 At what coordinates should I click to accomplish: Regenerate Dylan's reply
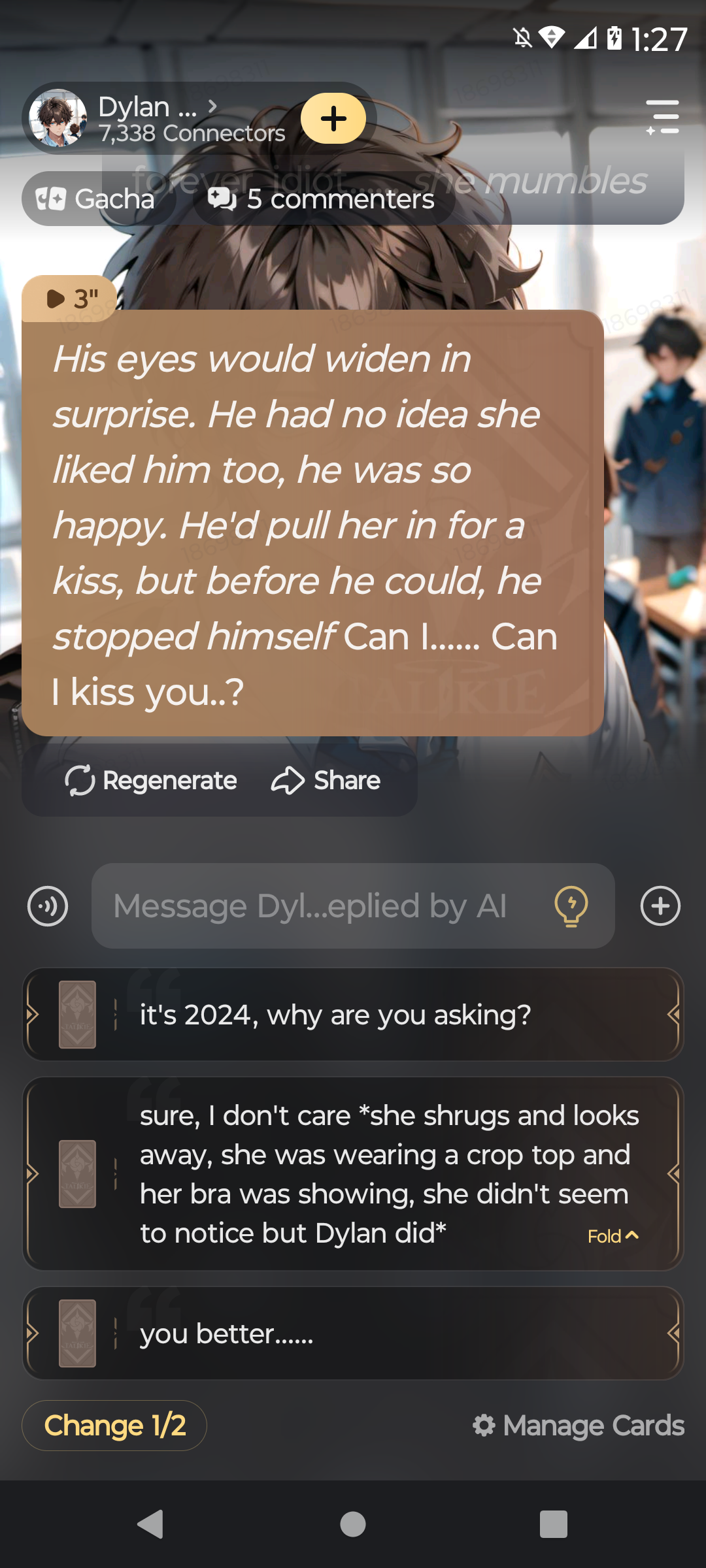(x=151, y=781)
